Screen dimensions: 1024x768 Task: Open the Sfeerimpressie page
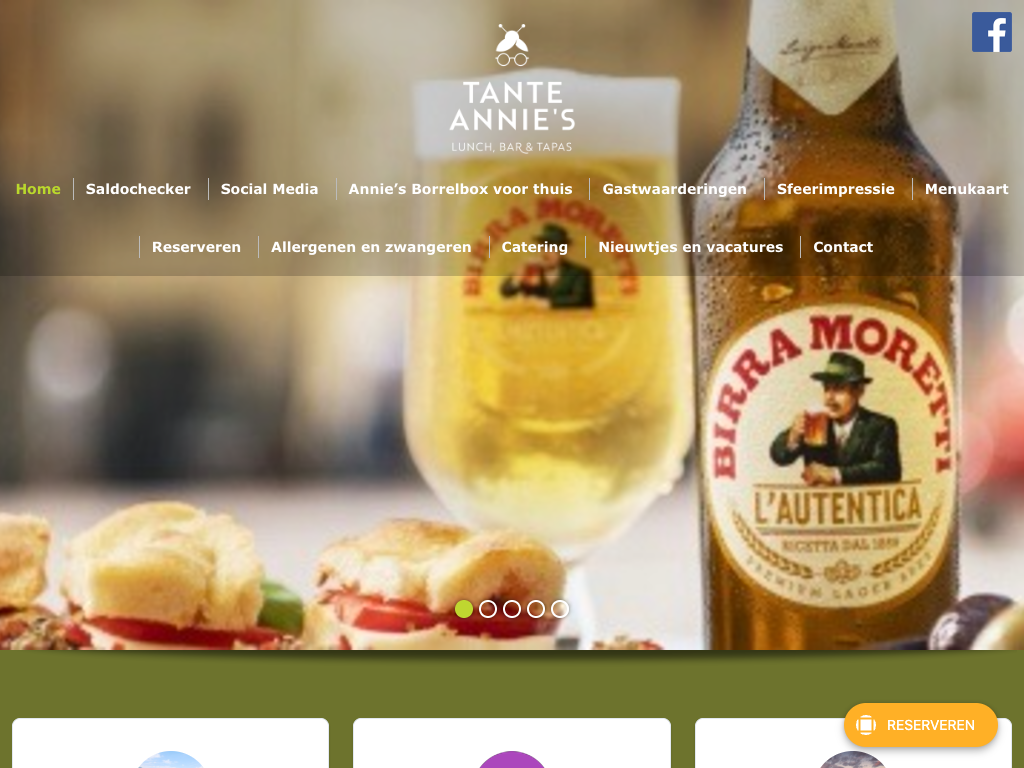835,189
